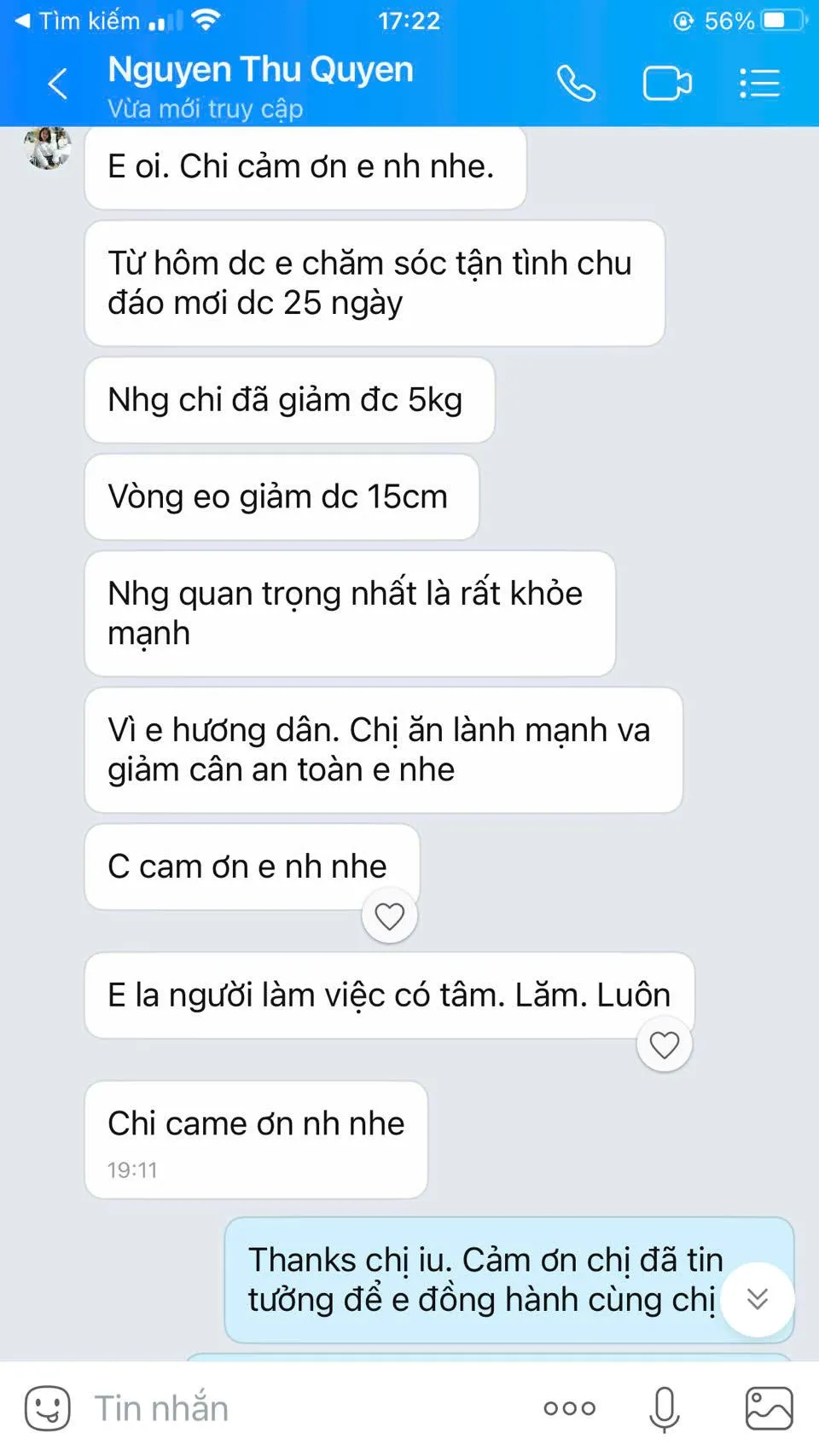This screenshot has width=819, height=1456.
Task: Like the message "E la người làm việc có tâm"
Action: (665, 1045)
